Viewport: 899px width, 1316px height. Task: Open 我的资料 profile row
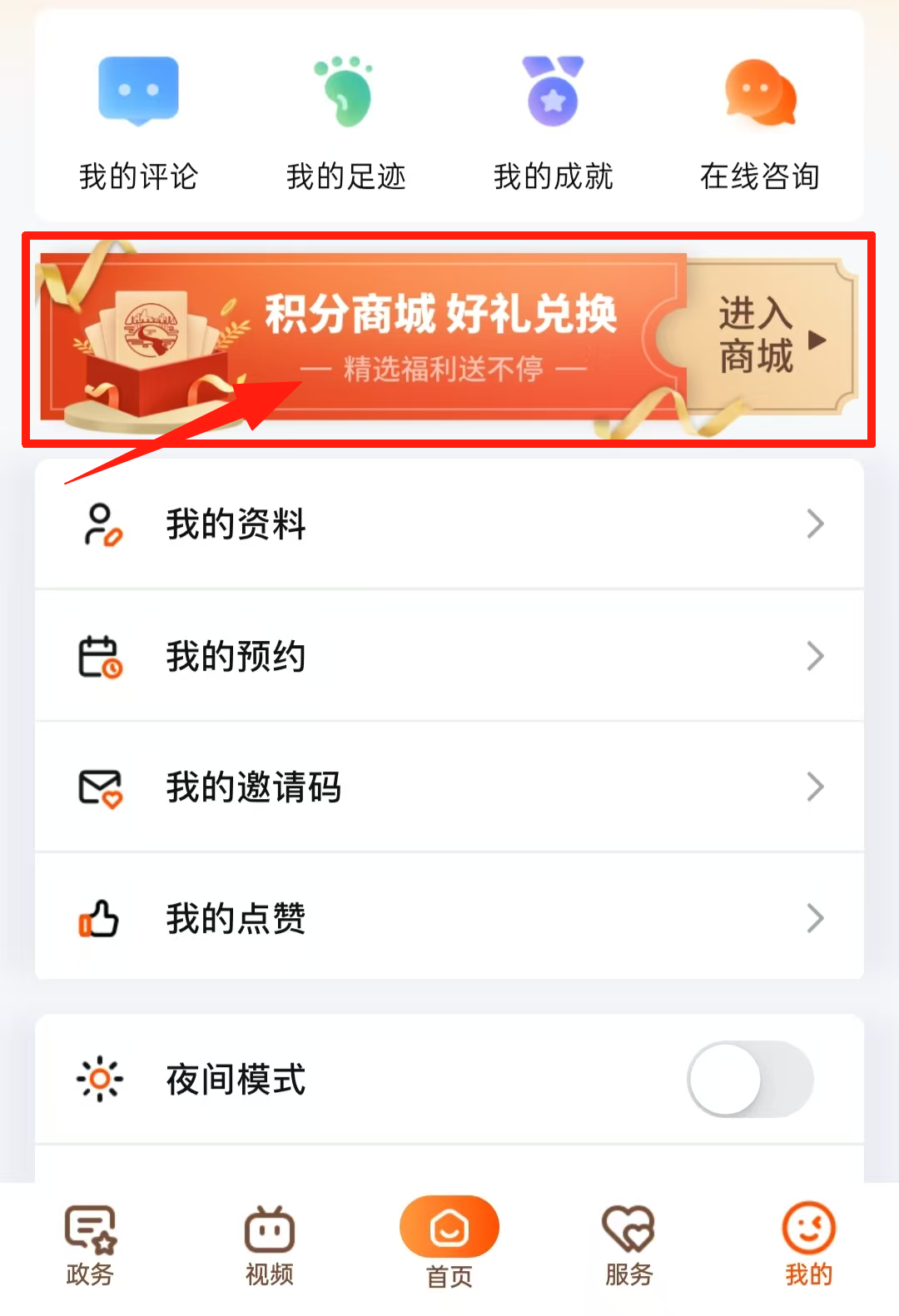point(449,524)
